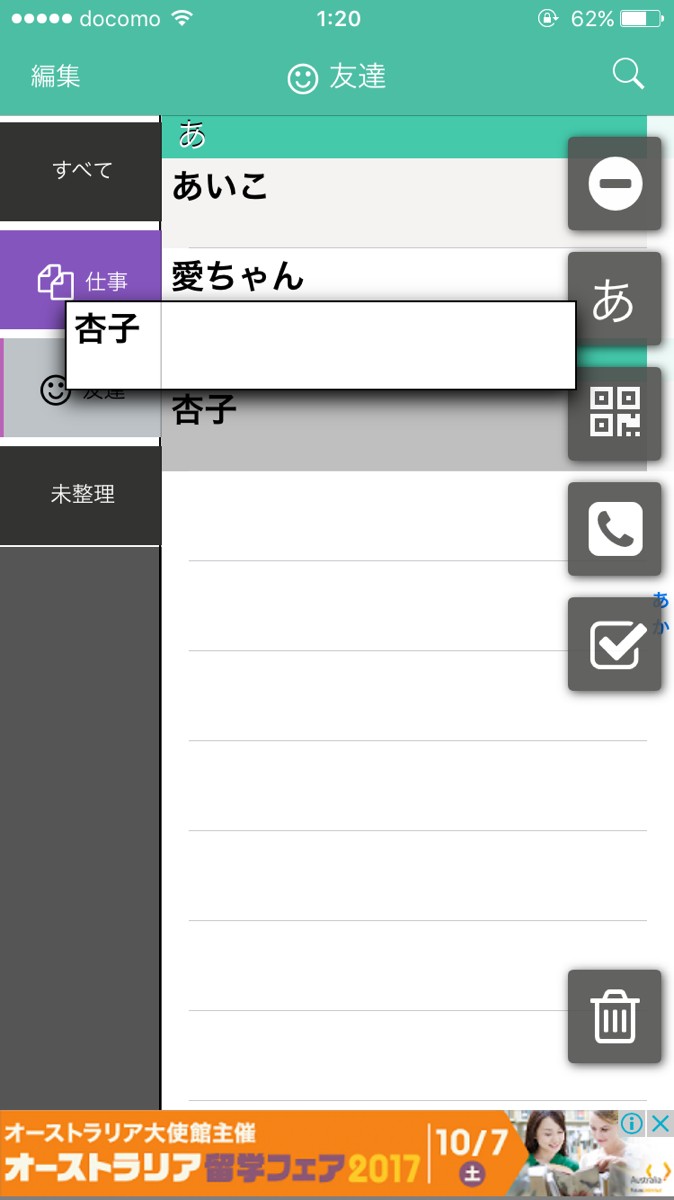Tap the trash delete button
The width and height of the screenshot is (674, 1200).
coord(614,1016)
